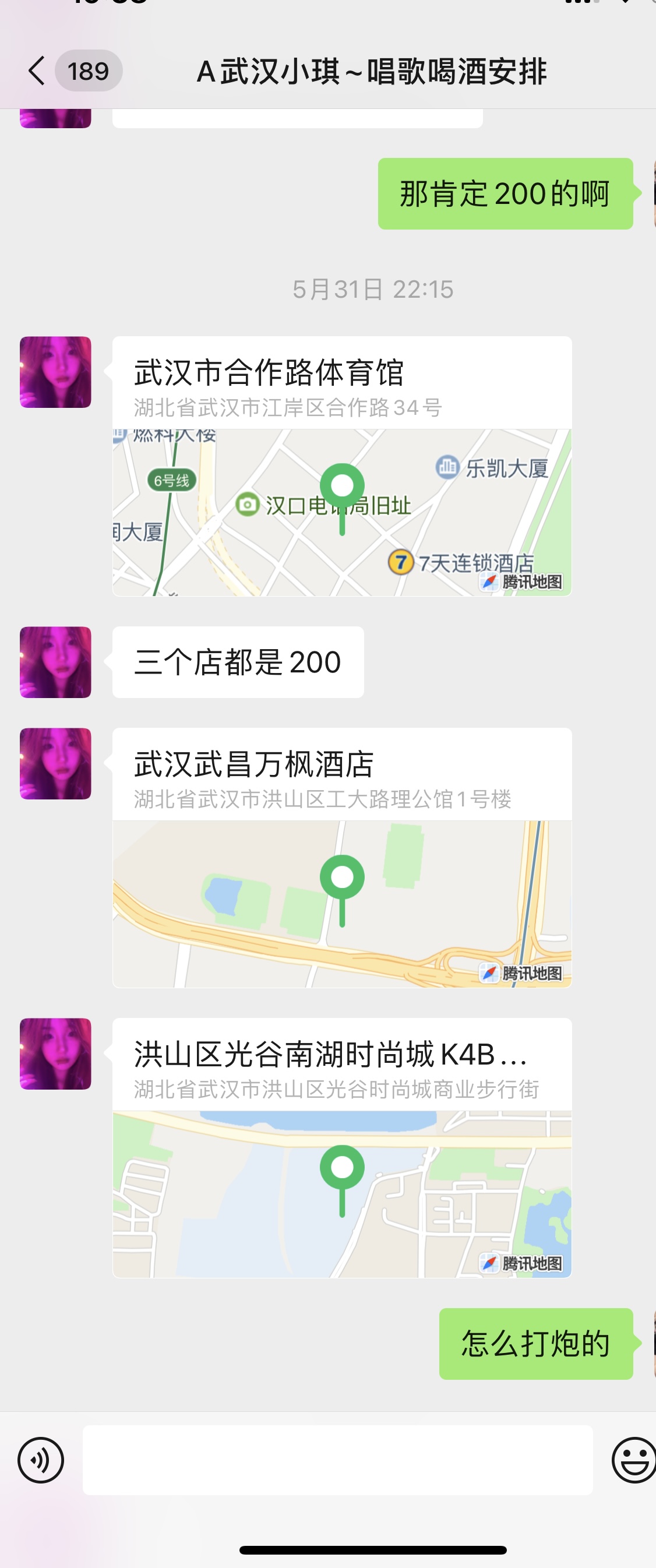Open the 武汉市合作路体育馆 location card

point(341,466)
